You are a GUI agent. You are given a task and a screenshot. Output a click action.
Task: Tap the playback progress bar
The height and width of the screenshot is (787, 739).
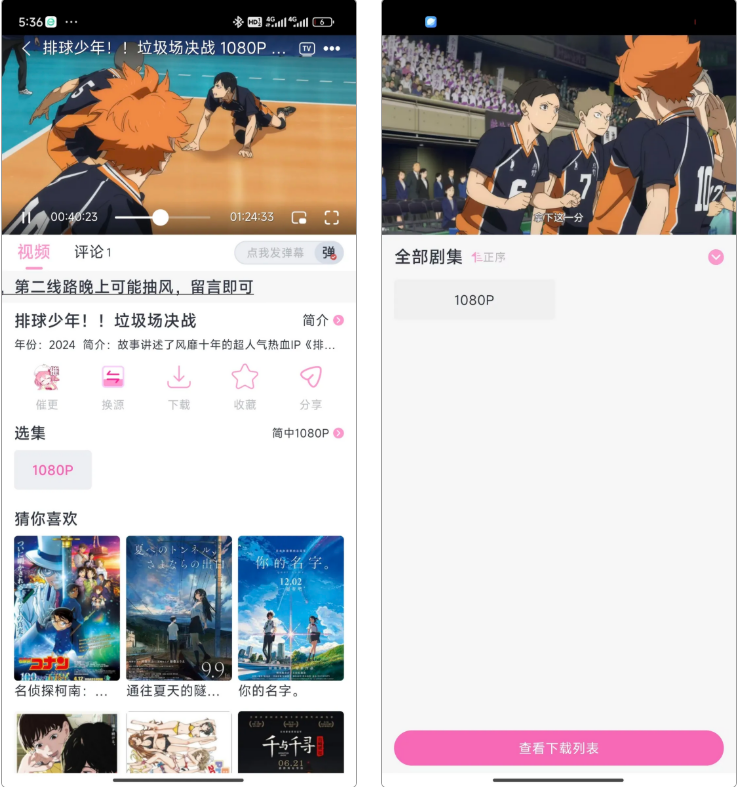tap(160, 217)
